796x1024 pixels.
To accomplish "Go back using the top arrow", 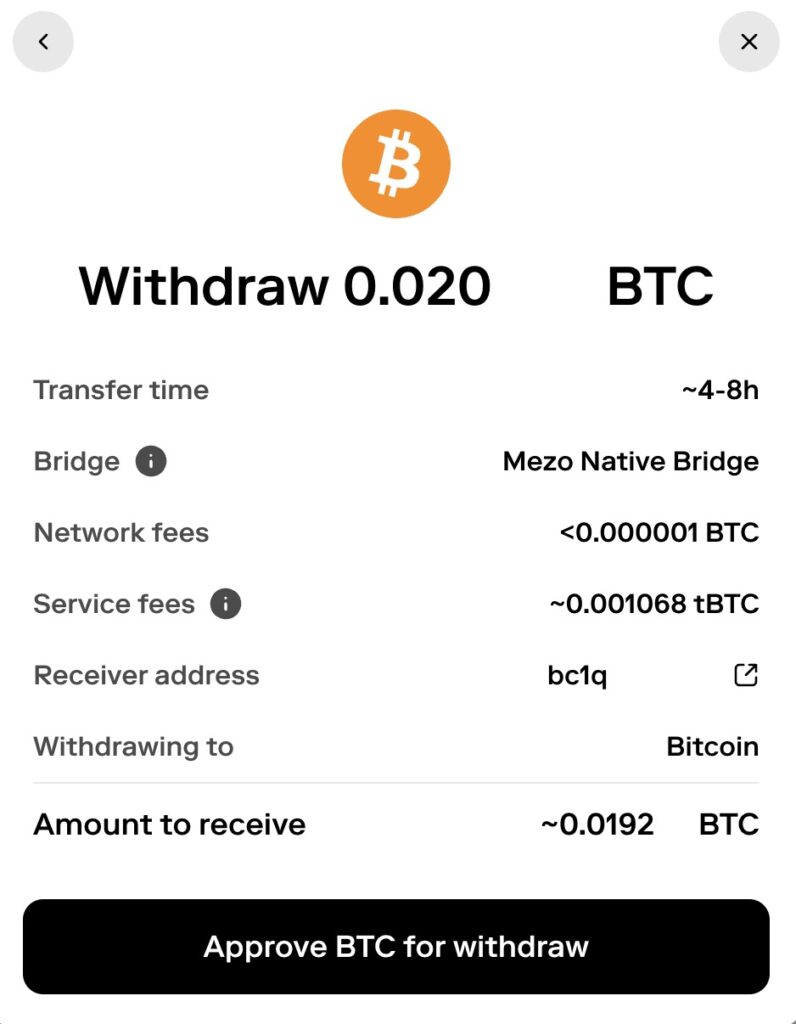I will coord(43,42).
